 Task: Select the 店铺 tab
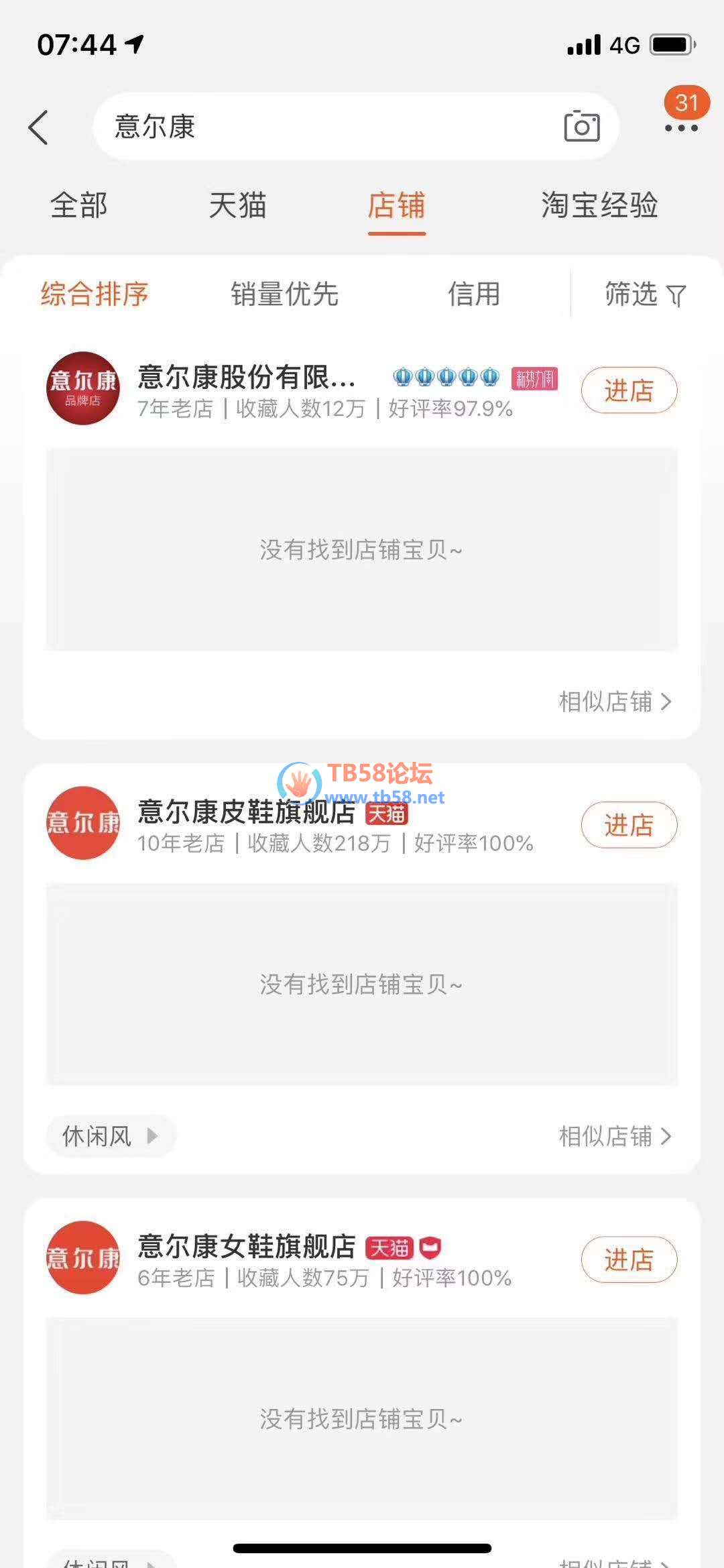(x=396, y=205)
